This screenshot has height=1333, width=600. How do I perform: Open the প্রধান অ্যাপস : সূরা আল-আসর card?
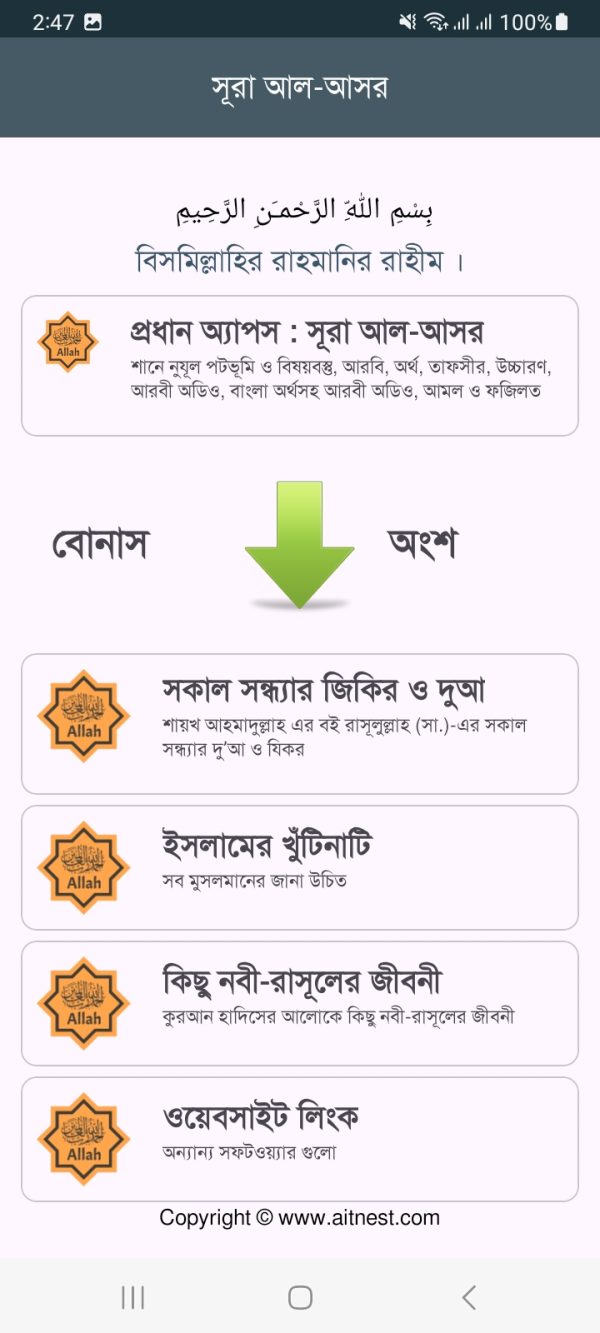click(x=300, y=365)
